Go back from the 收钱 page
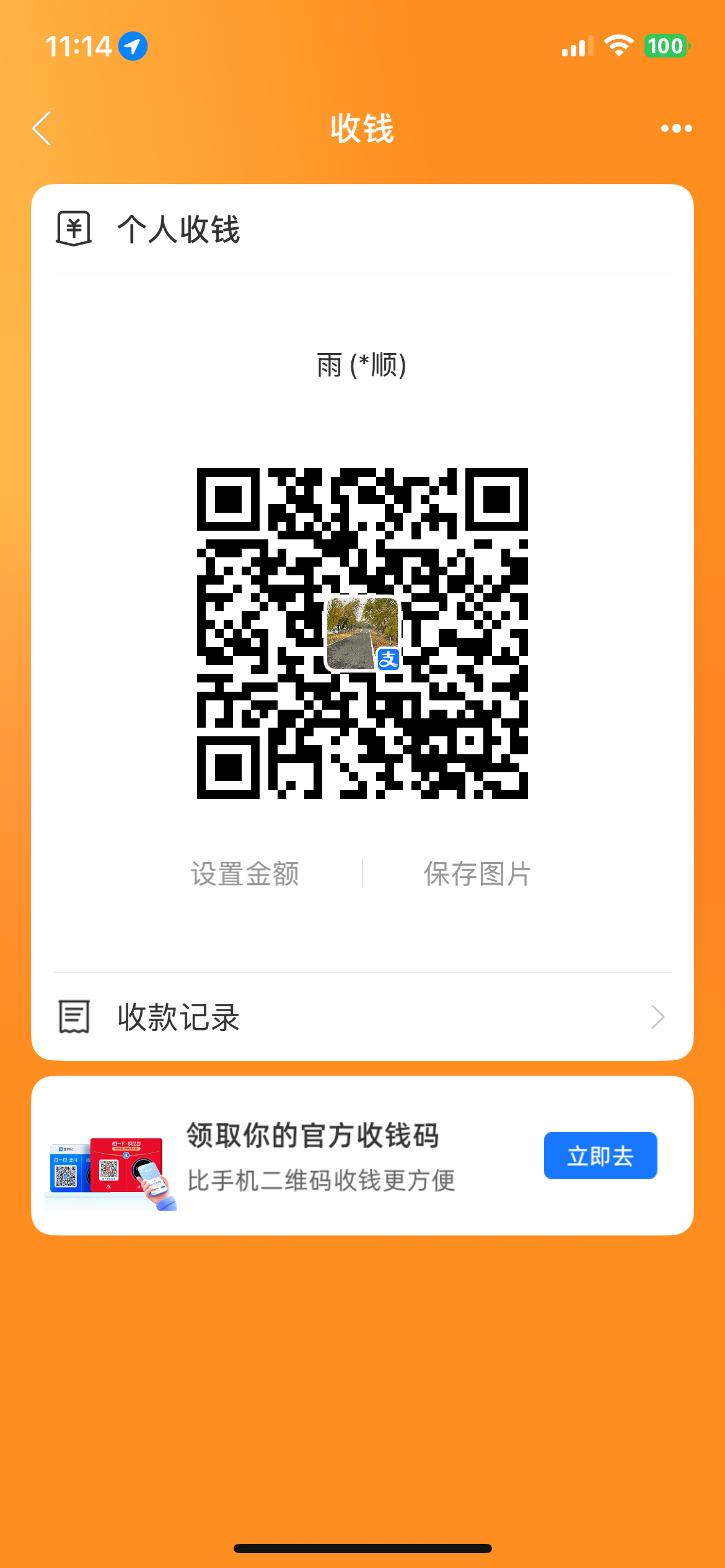Viewport: 725px width, 1568px height. [42, 129]
